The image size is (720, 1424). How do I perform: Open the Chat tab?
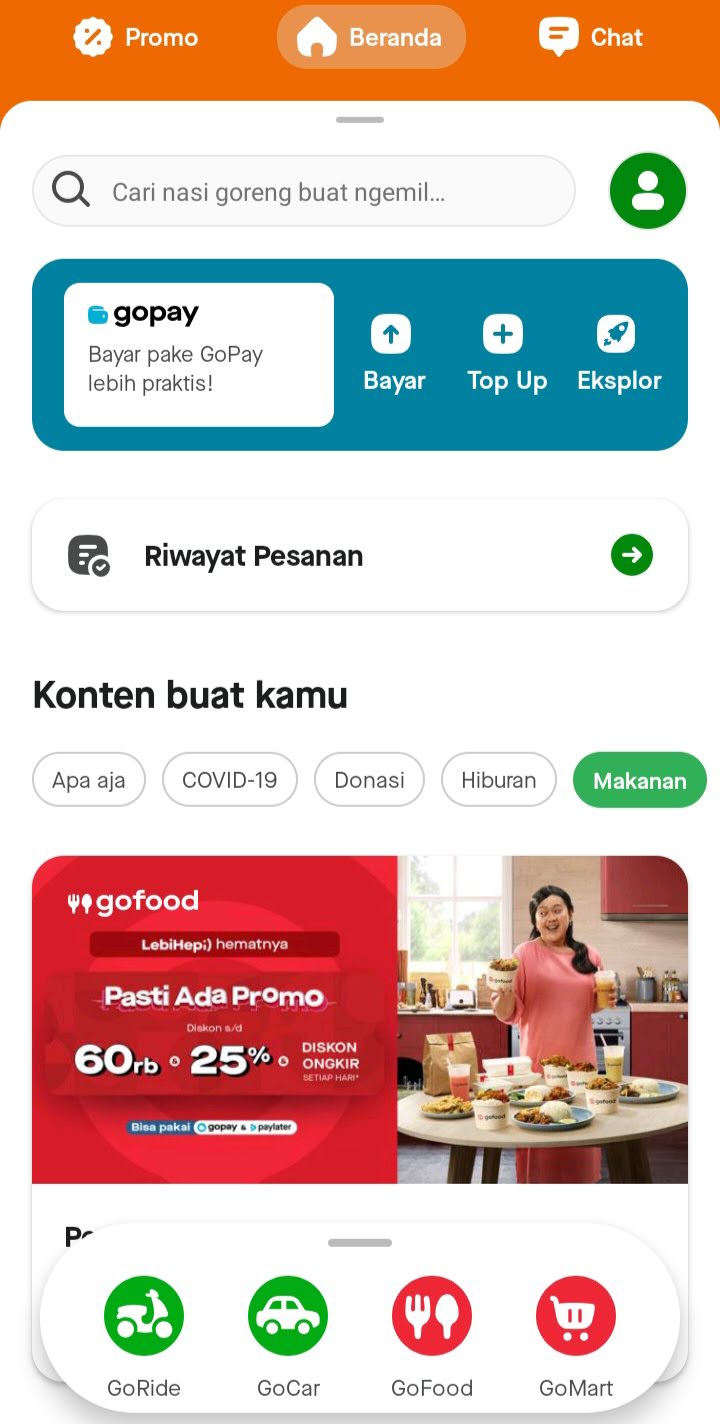point(591,38)
